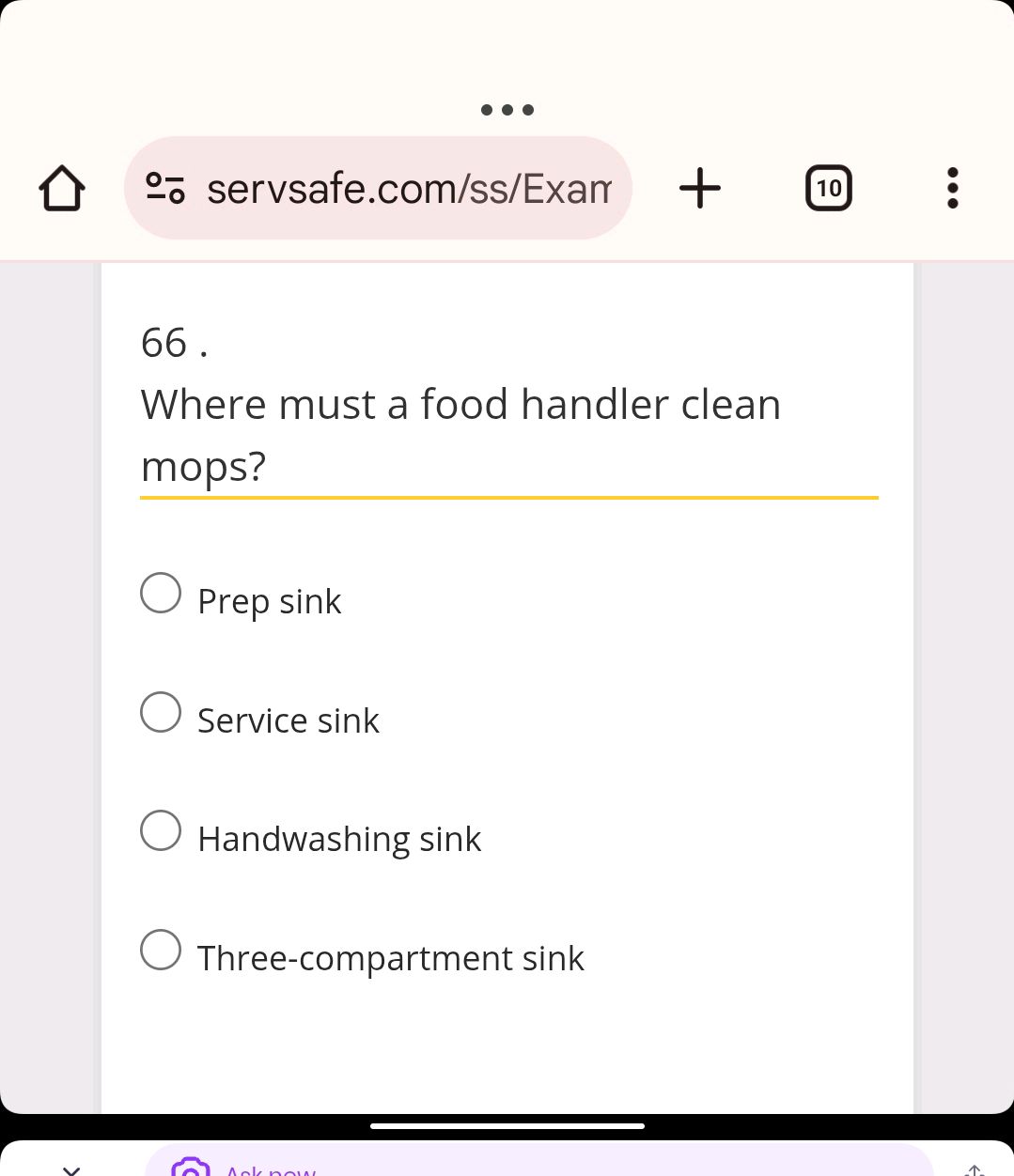This screenshot has height=1176, width=1014.
Task: Tap the question 66 heading text
Action: click(x=173, y=341)
